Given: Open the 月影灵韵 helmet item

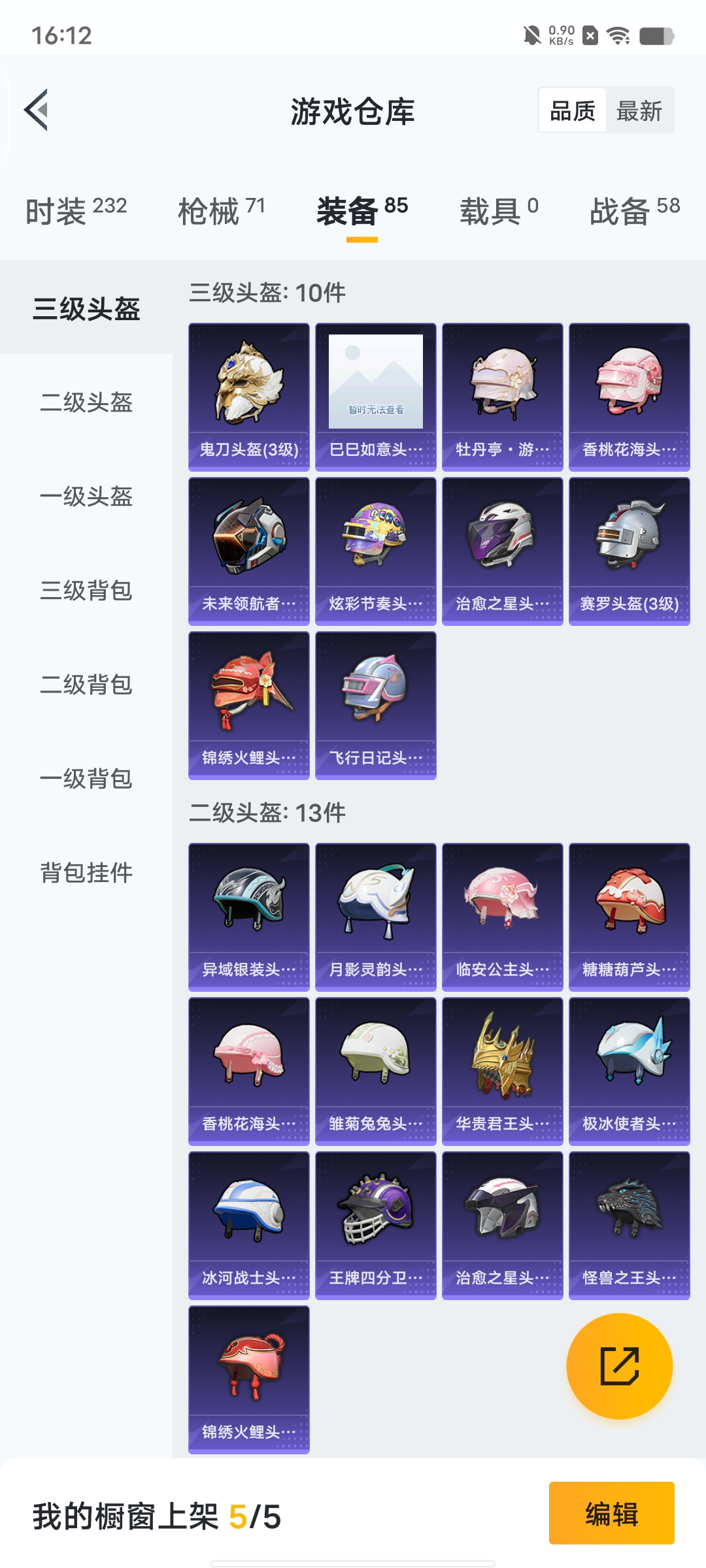Looking at the screenshot, I should click(375, 917).
